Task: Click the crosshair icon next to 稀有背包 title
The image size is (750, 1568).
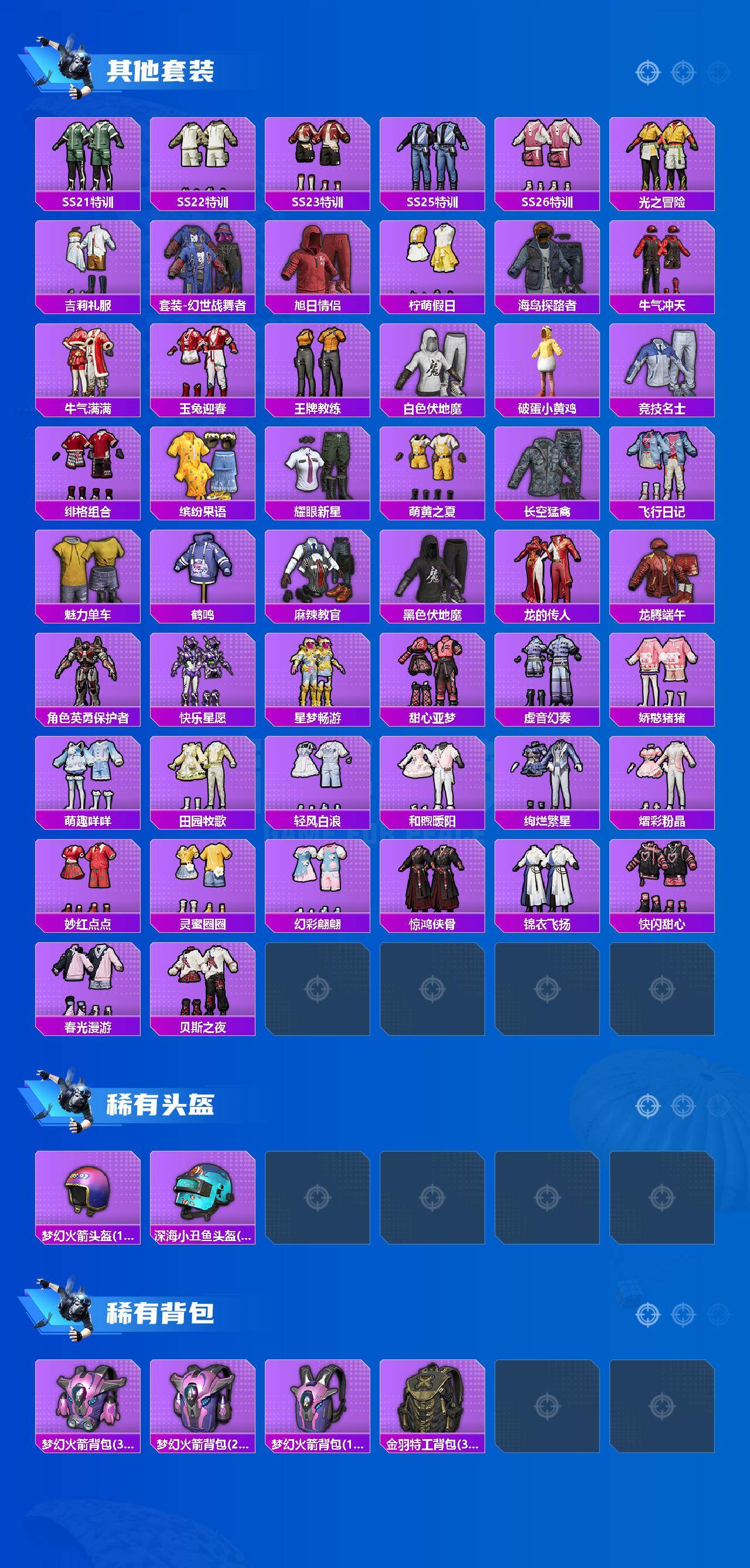Action: 648,1315
